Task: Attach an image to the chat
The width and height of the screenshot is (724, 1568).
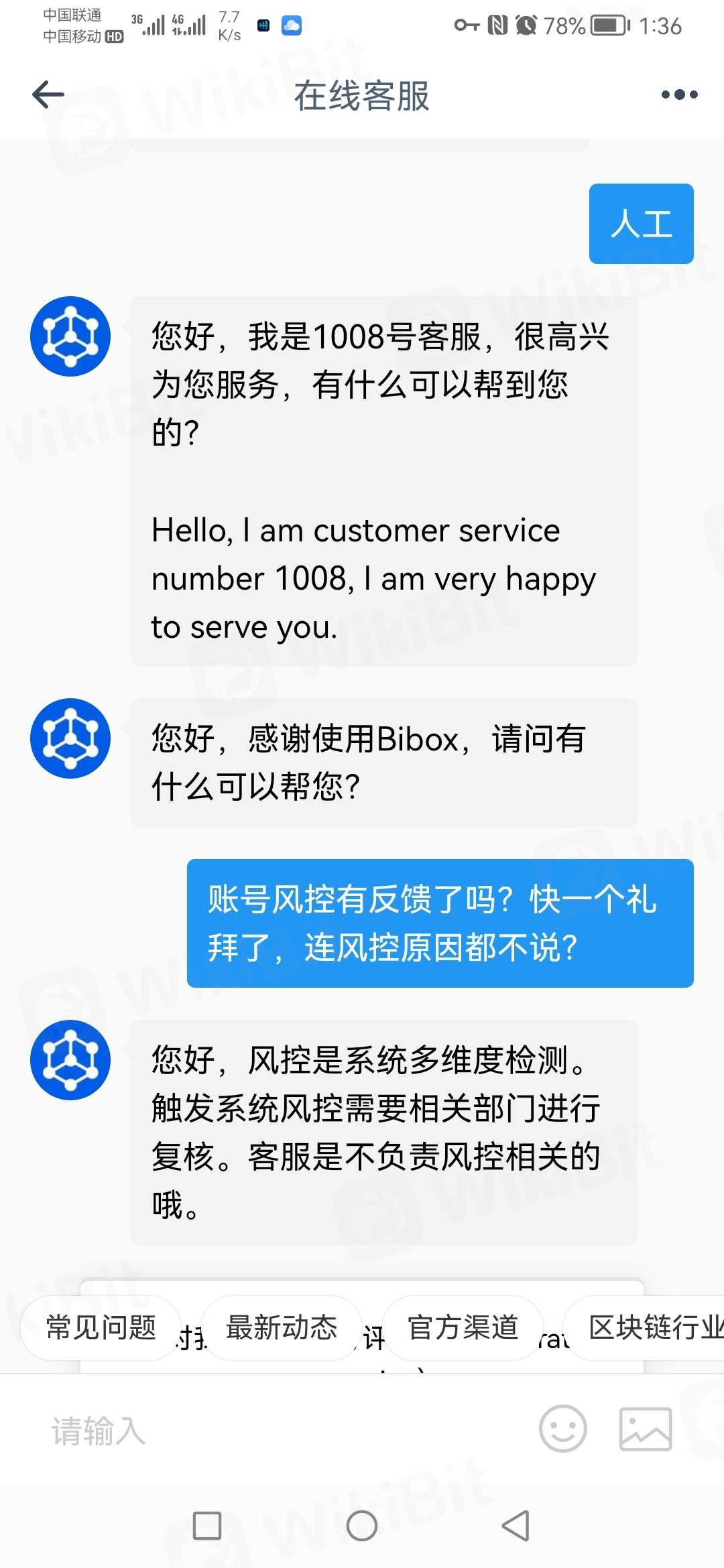Action: 645,1429
